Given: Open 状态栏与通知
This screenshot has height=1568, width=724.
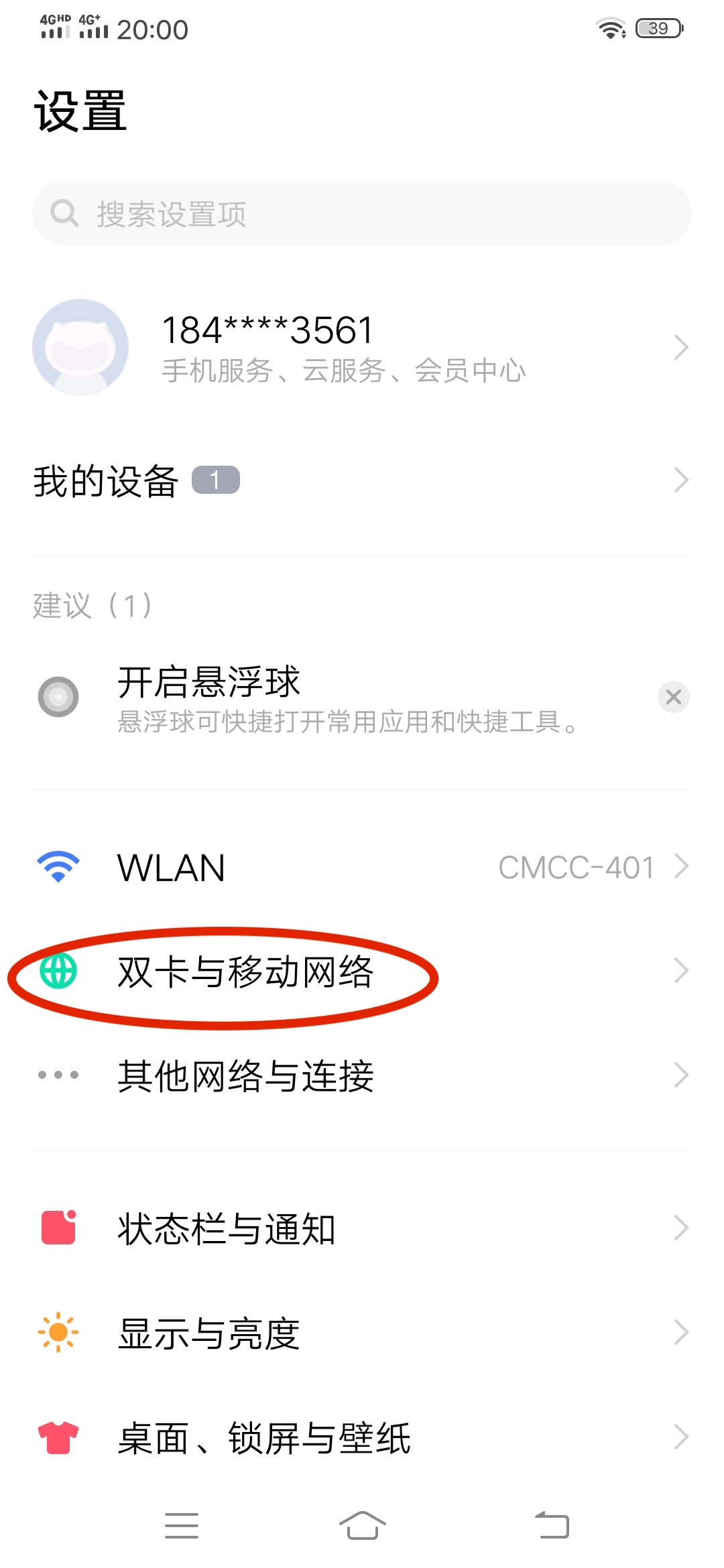Looking at the screenshot, I should [362, 1228].
